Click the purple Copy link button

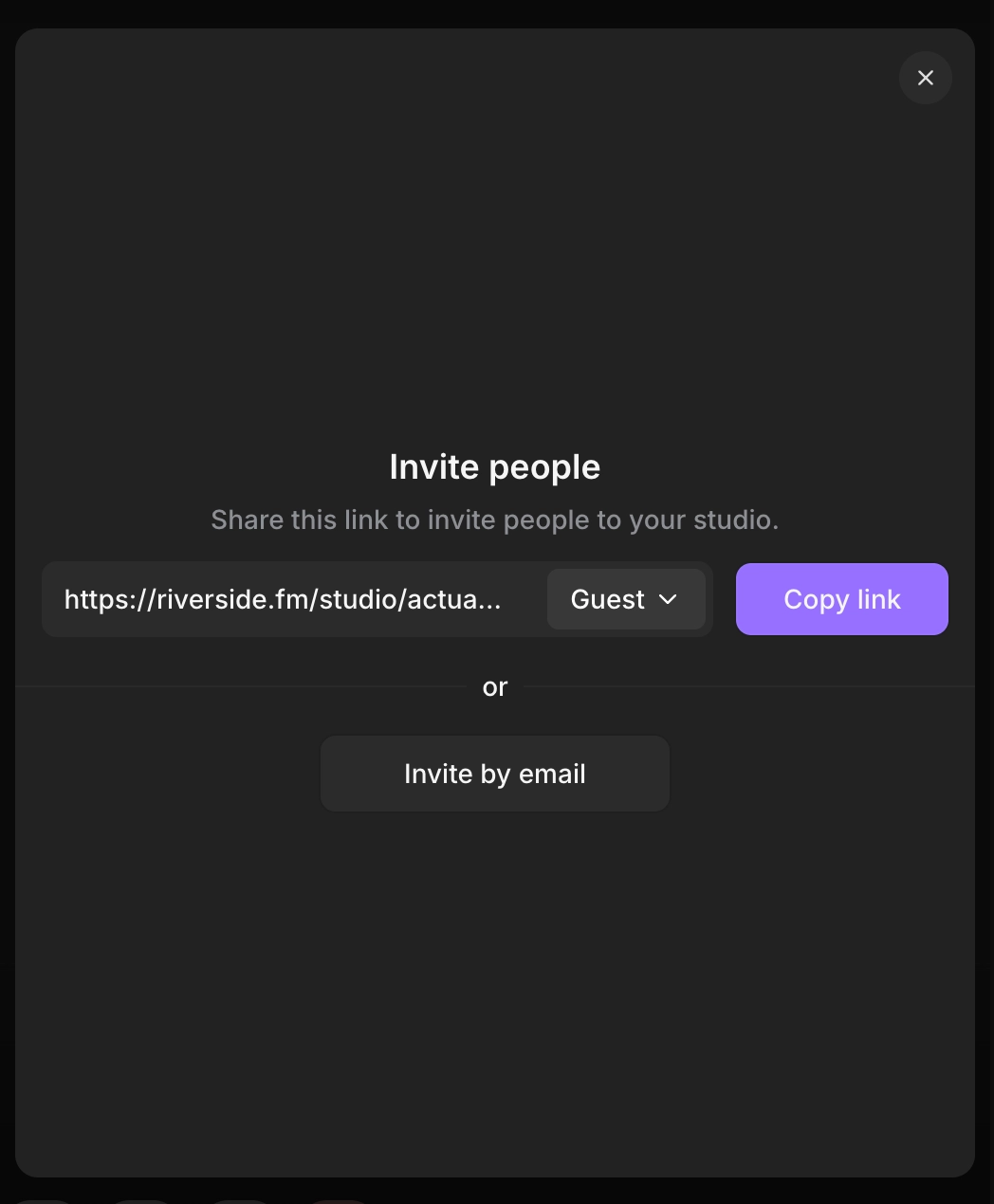click(842, 599)
